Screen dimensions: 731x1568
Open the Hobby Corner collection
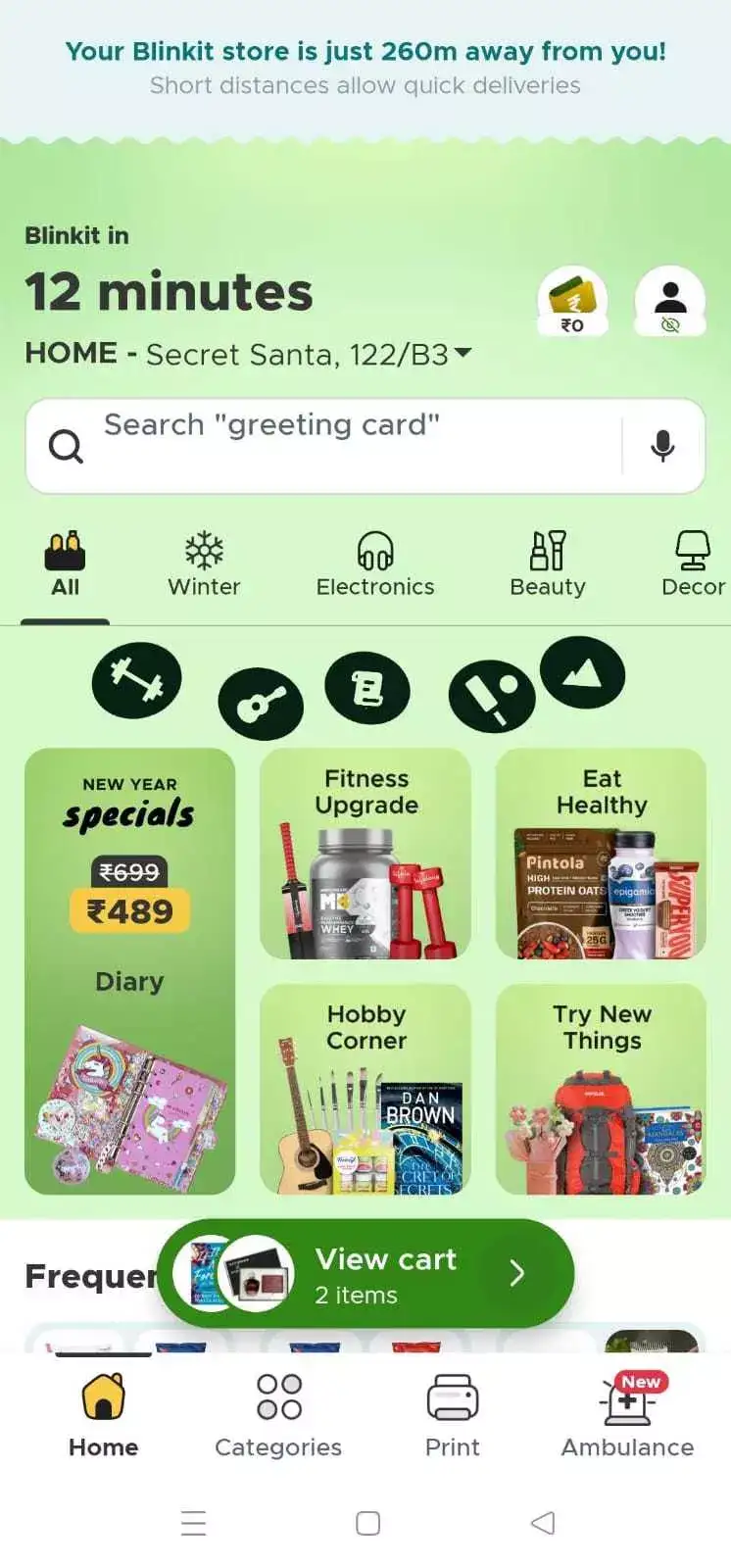[365, 1089]
